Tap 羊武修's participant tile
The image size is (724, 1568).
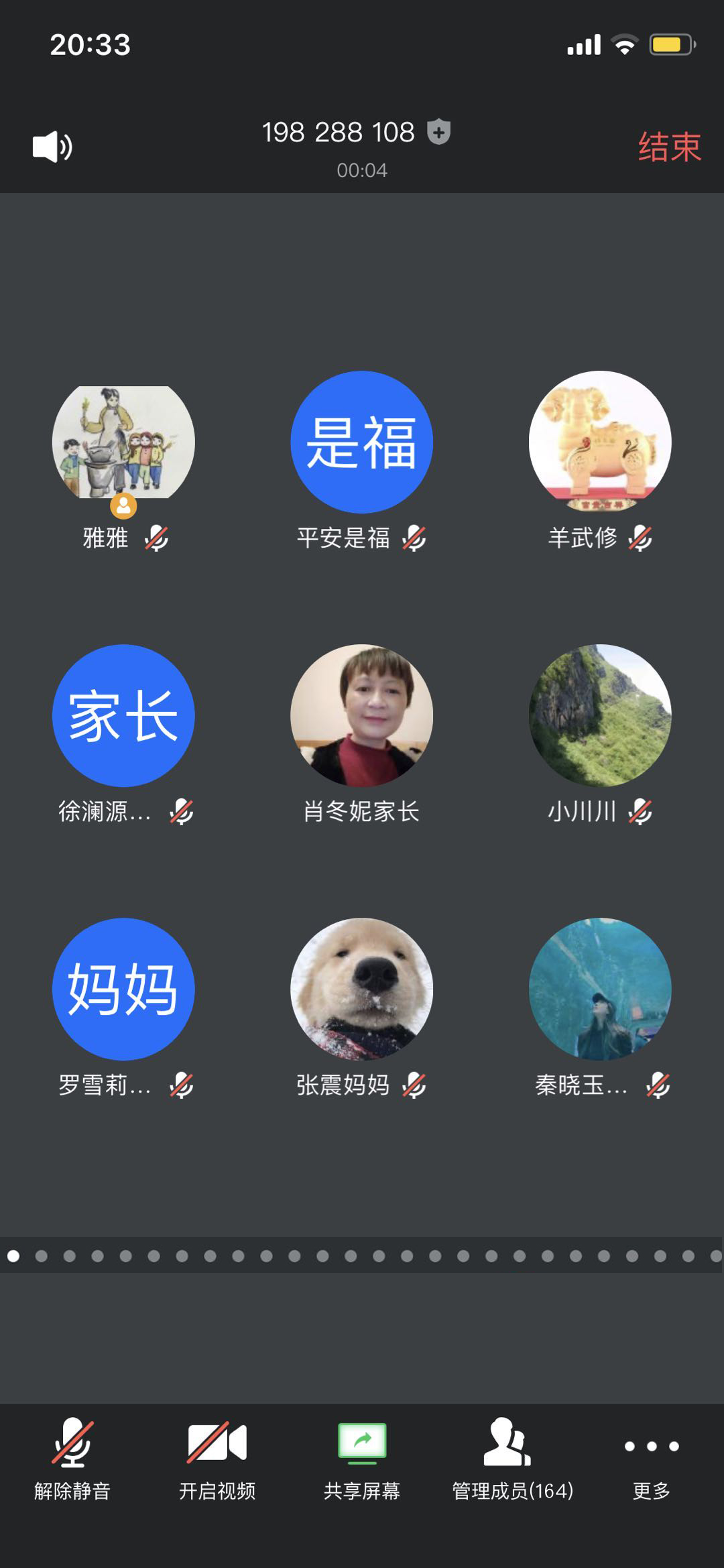click(x=600, y=442)
